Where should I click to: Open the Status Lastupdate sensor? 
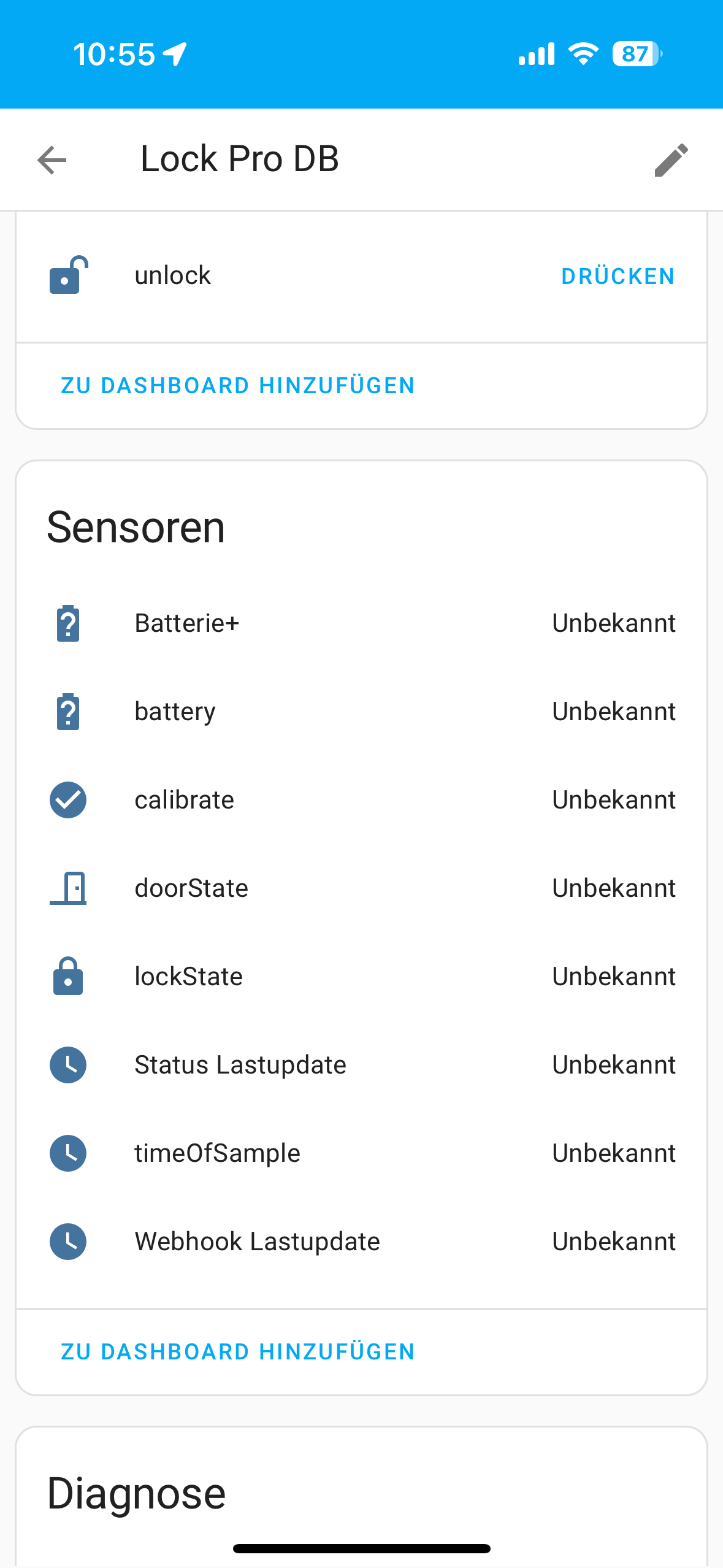click(x=362, y=1065)
